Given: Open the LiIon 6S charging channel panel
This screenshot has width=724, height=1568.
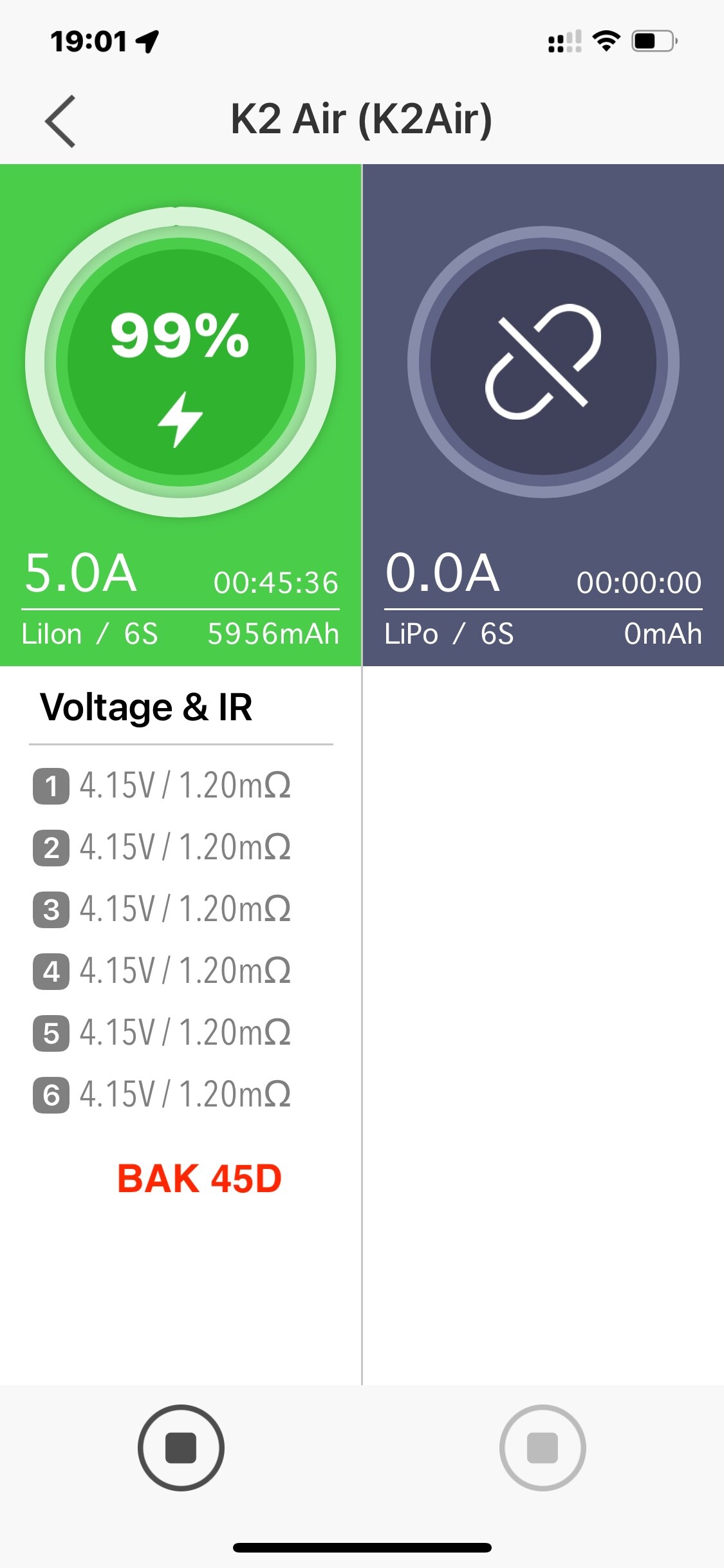Looking at the screenshot, I should [x=180, y=415].
